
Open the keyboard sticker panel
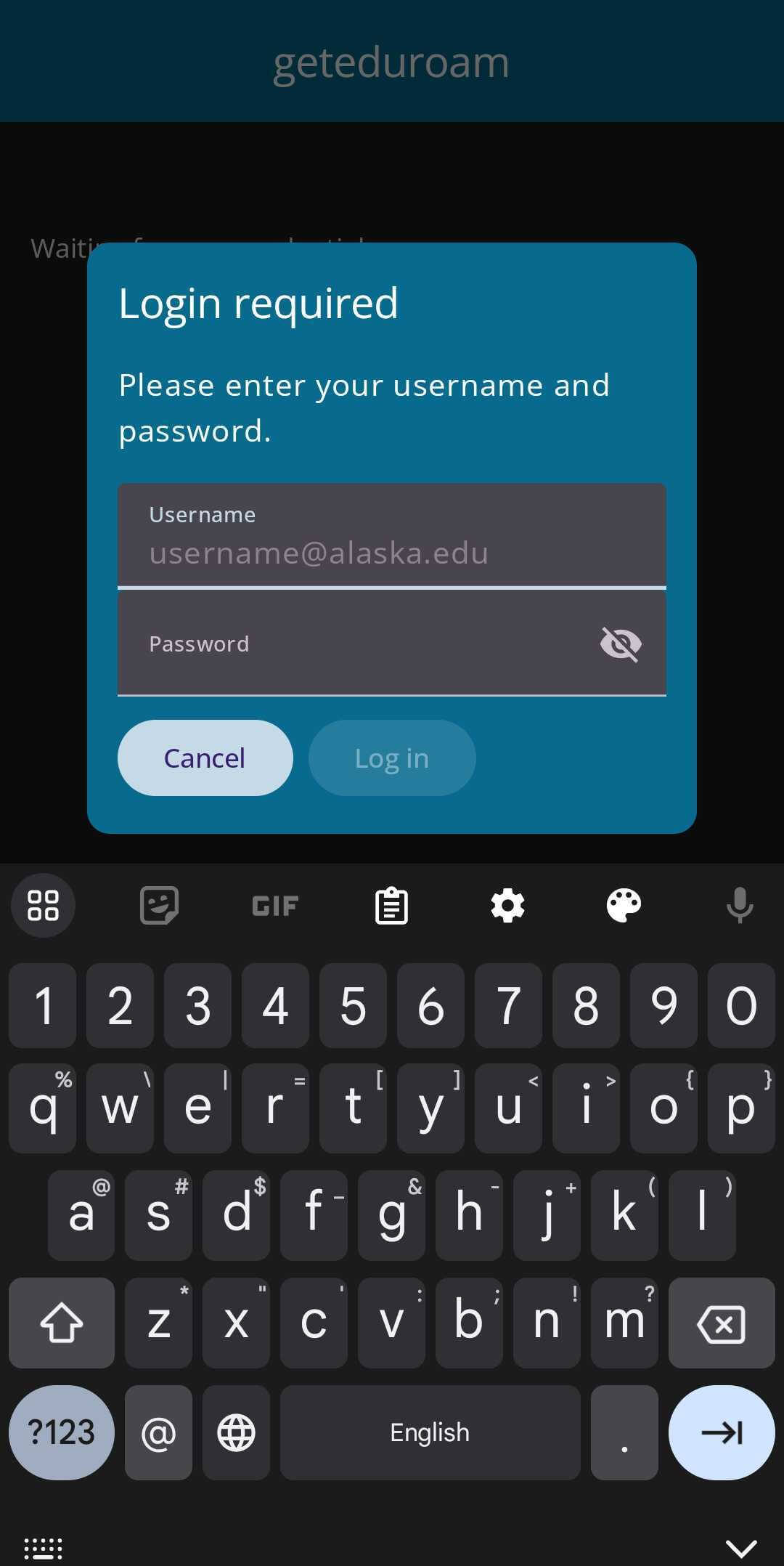[x=159, y=906]
